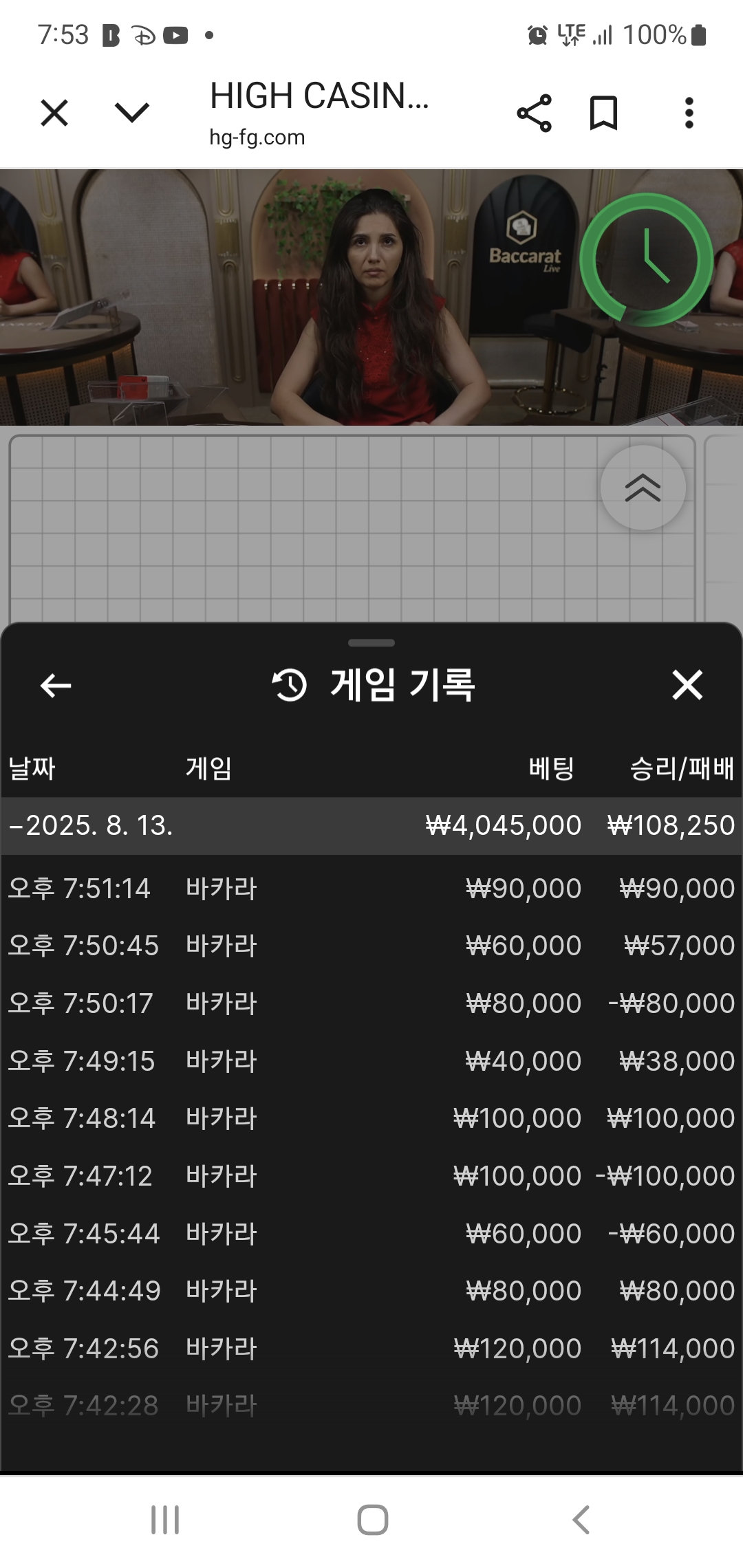
Task: Open the browser overflow menu
Action: (x=689, y=113)
